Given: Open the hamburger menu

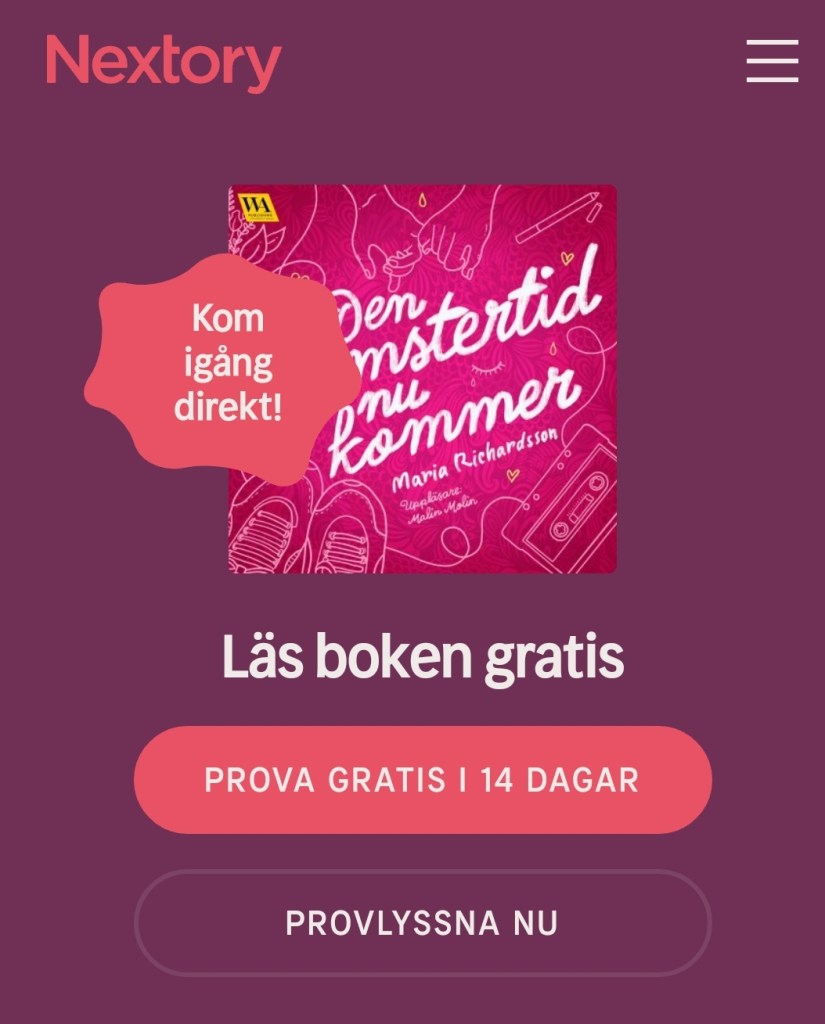Looking at the screenshot, I should pyautogui.click(x=771, y=61).
